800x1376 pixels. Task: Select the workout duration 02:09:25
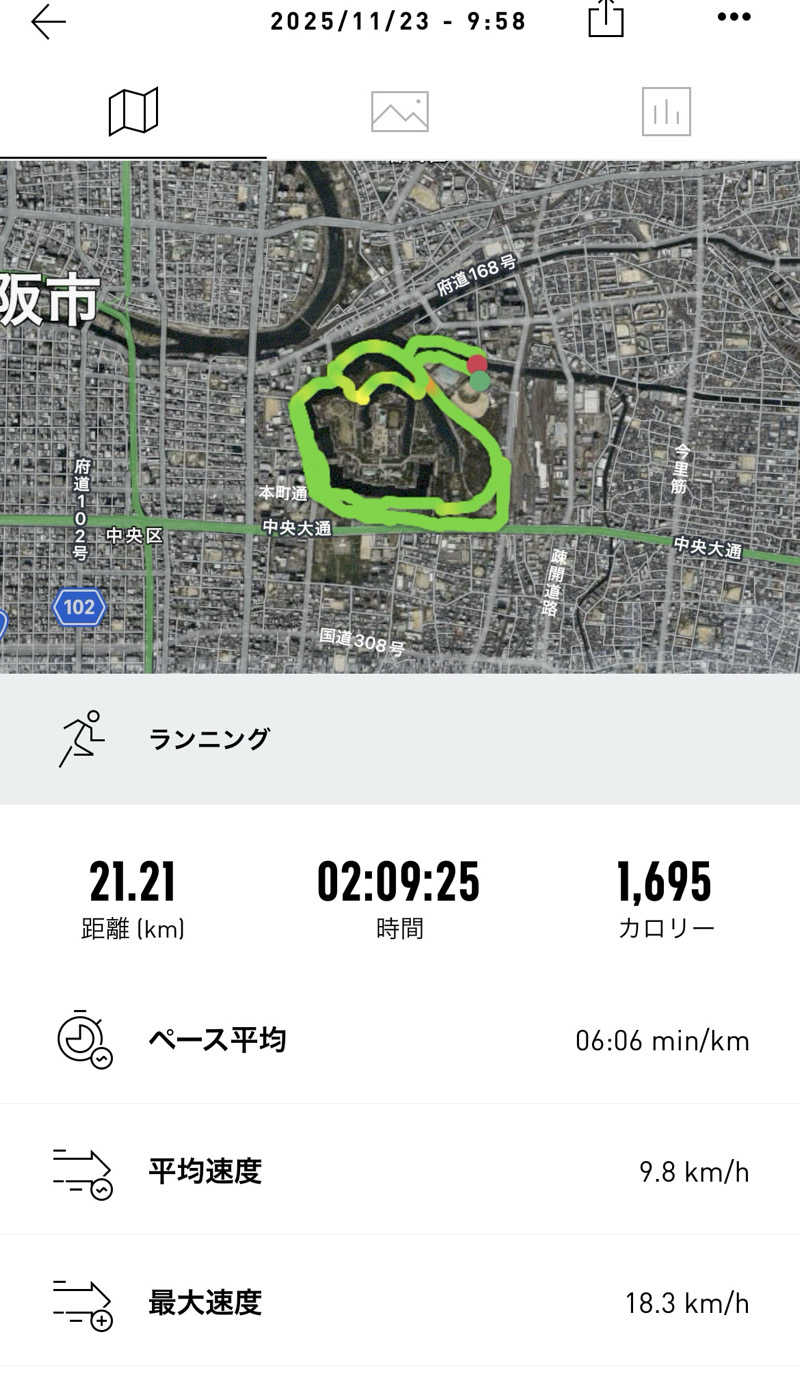(399, 884)
